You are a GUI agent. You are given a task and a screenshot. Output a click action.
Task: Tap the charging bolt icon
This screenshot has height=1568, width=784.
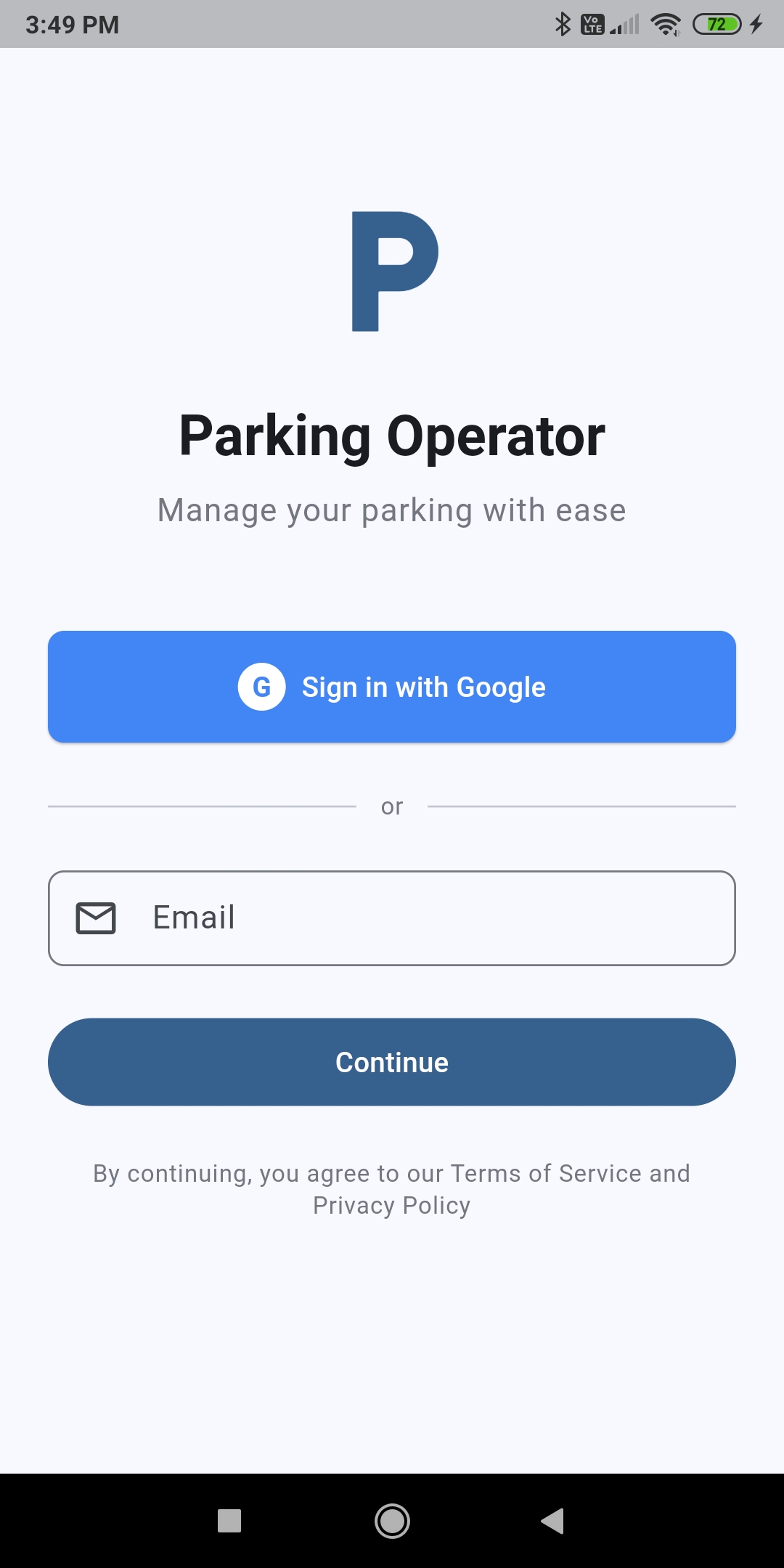[x=755, y=24]
